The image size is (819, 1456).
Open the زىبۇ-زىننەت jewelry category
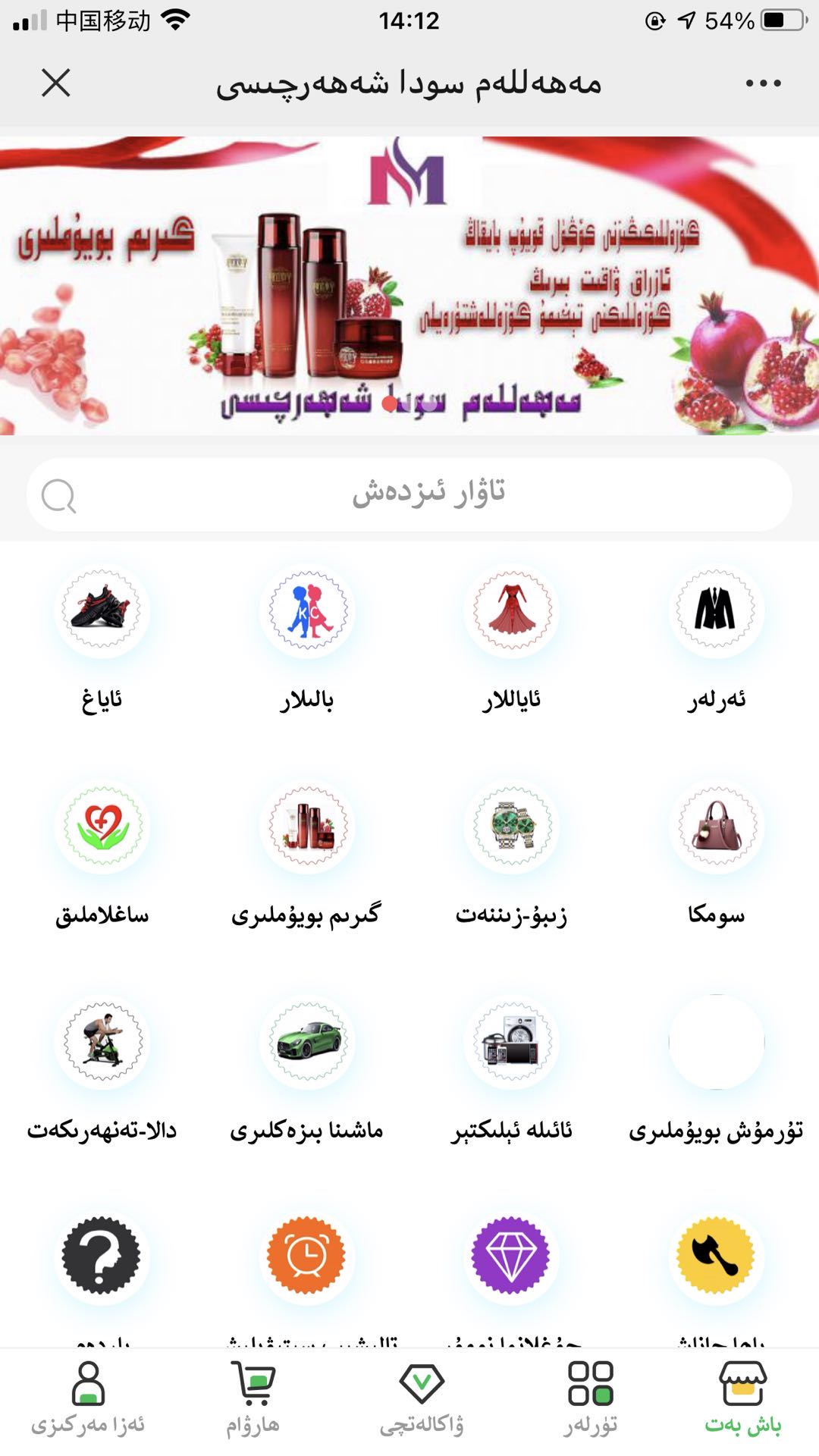pyautogui.click(x=512, y=827)
